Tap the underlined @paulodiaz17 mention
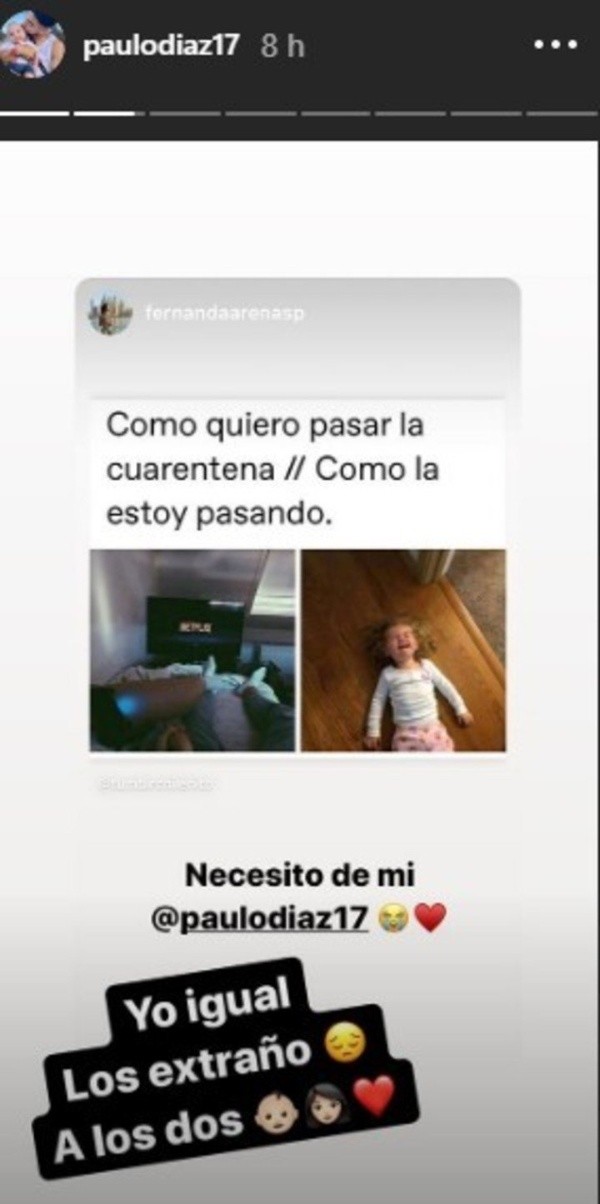Viewport: 600px width, 1204px height. [260, 918]
